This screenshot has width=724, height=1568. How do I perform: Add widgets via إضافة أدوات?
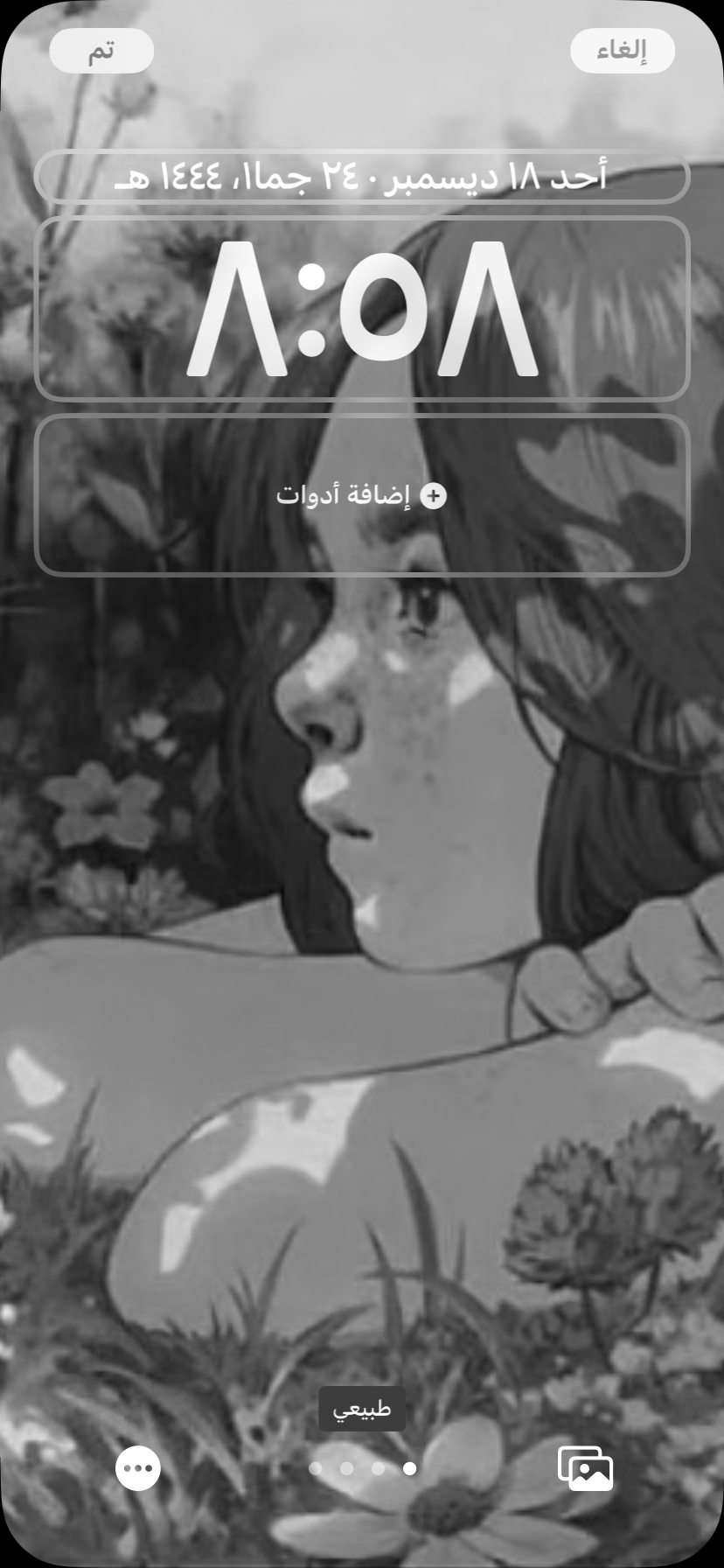pyautogui.click(x=362, y=495)
